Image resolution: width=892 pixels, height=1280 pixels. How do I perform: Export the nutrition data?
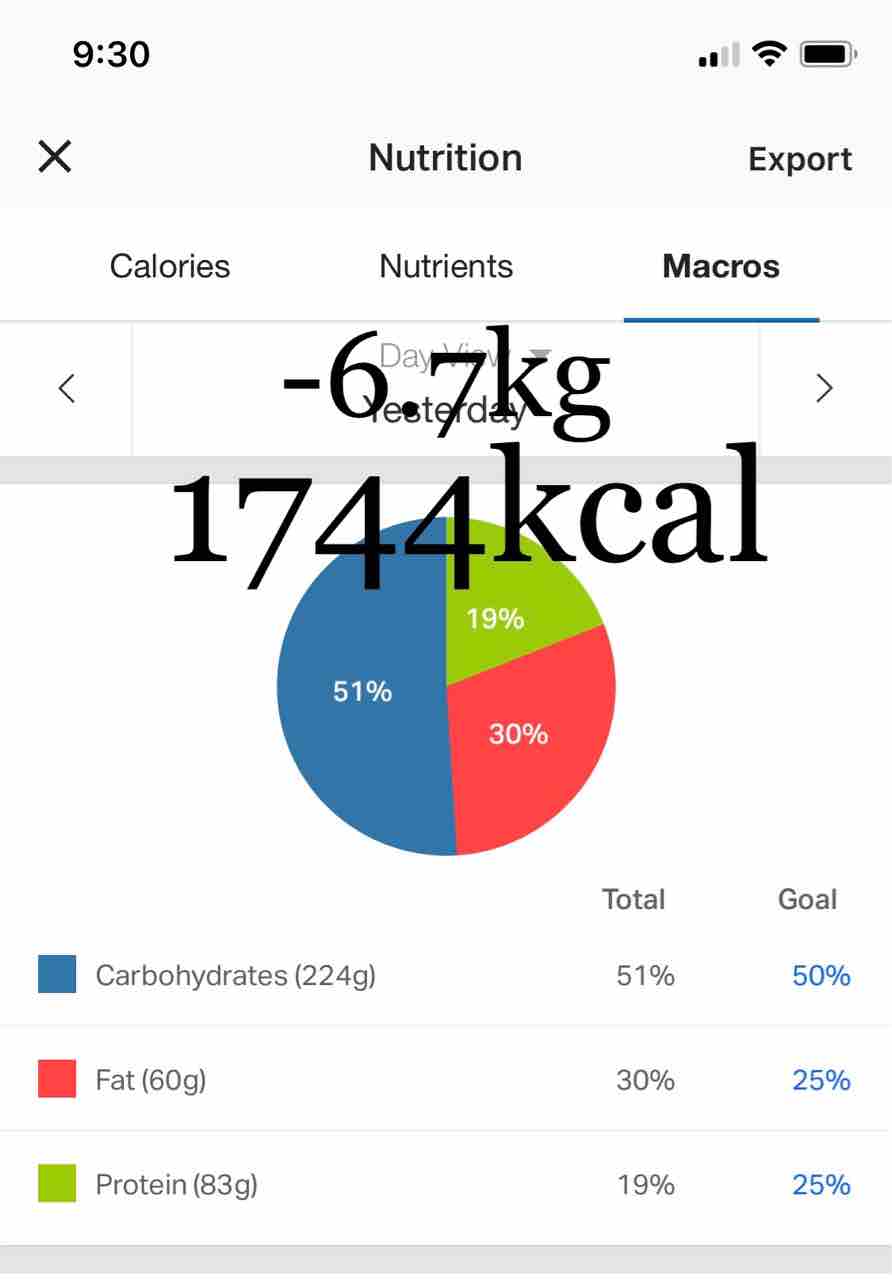(x=799, y=159)
